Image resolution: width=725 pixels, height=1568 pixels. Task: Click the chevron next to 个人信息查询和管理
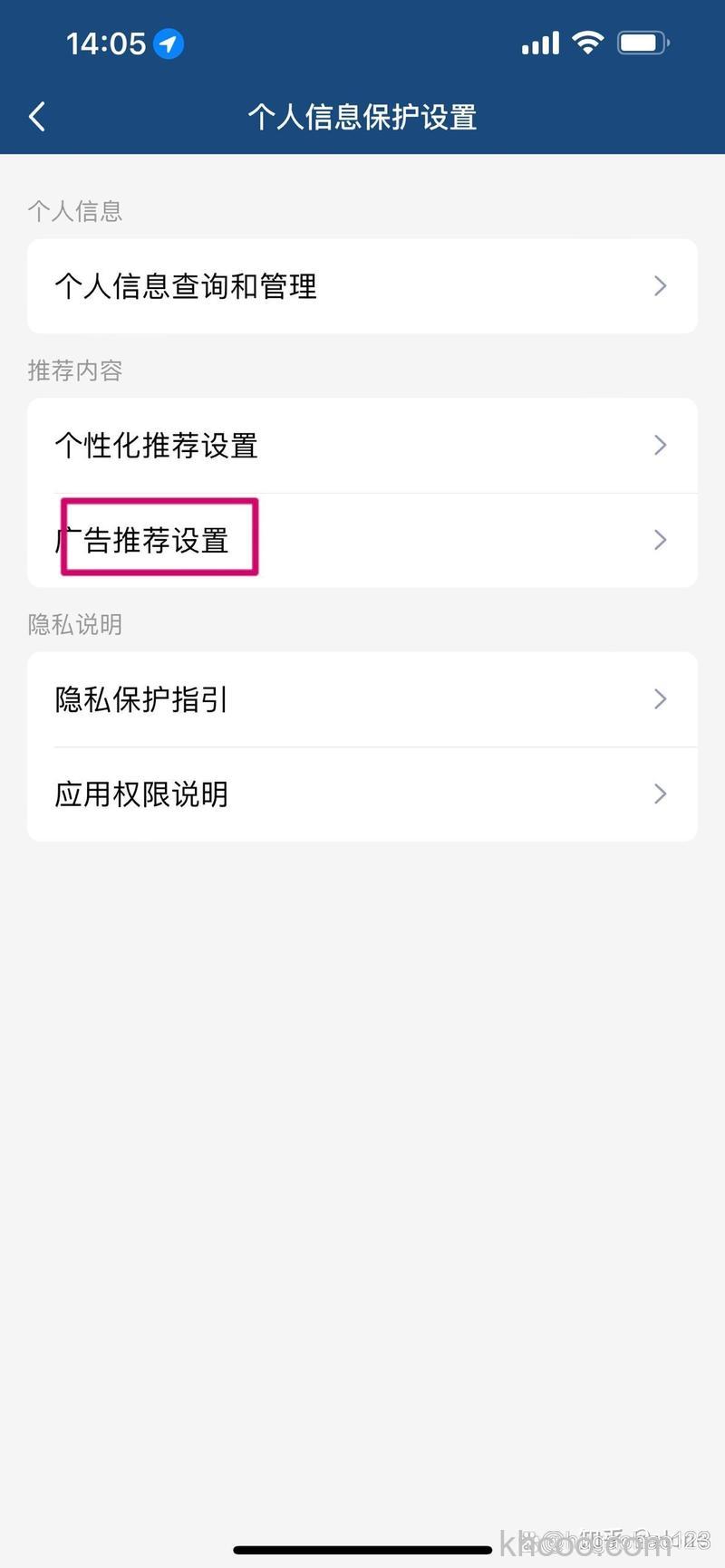click(x=661, y=286)
